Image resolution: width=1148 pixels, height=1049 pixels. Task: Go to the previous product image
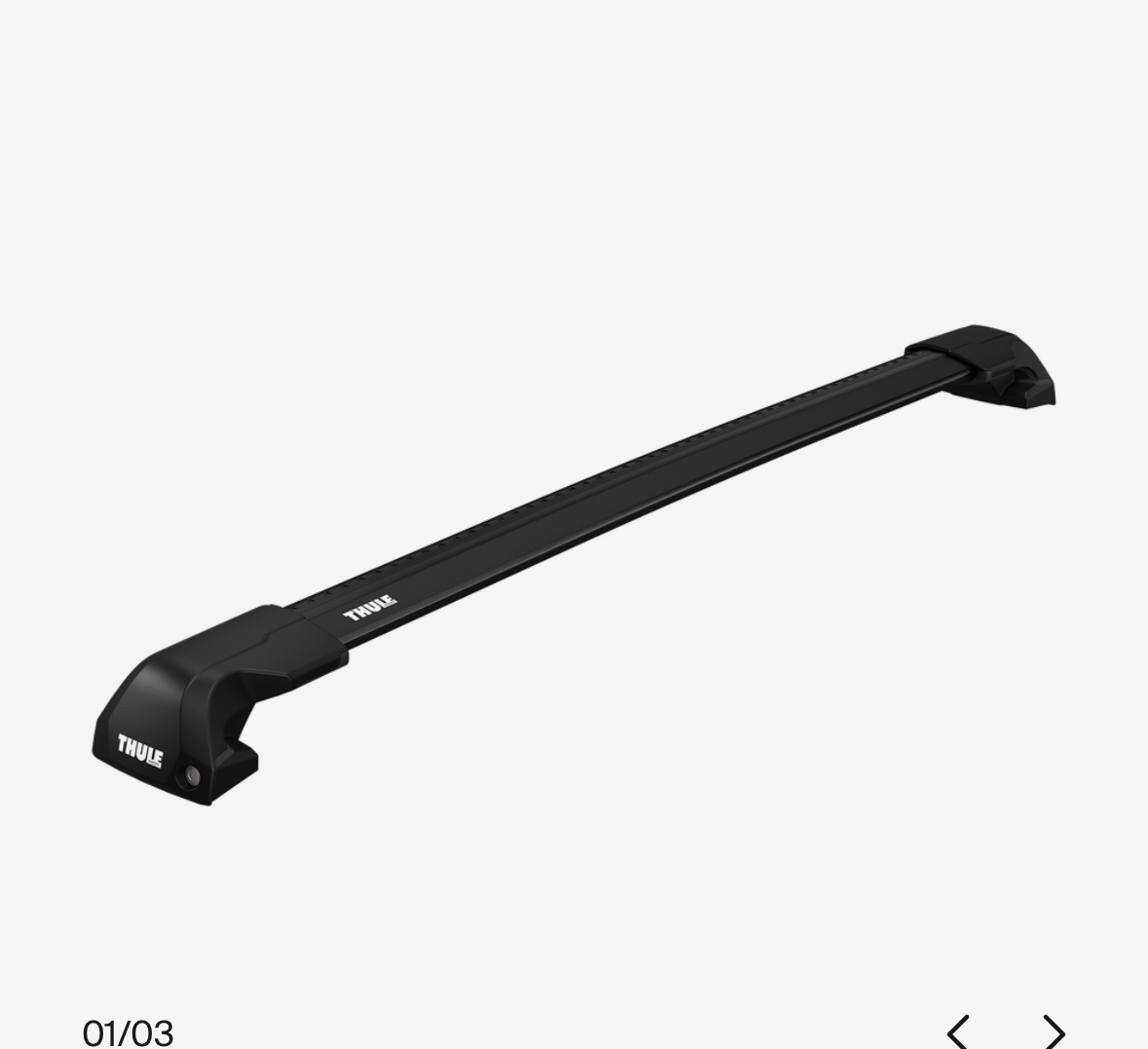[x=958, y=1030]
